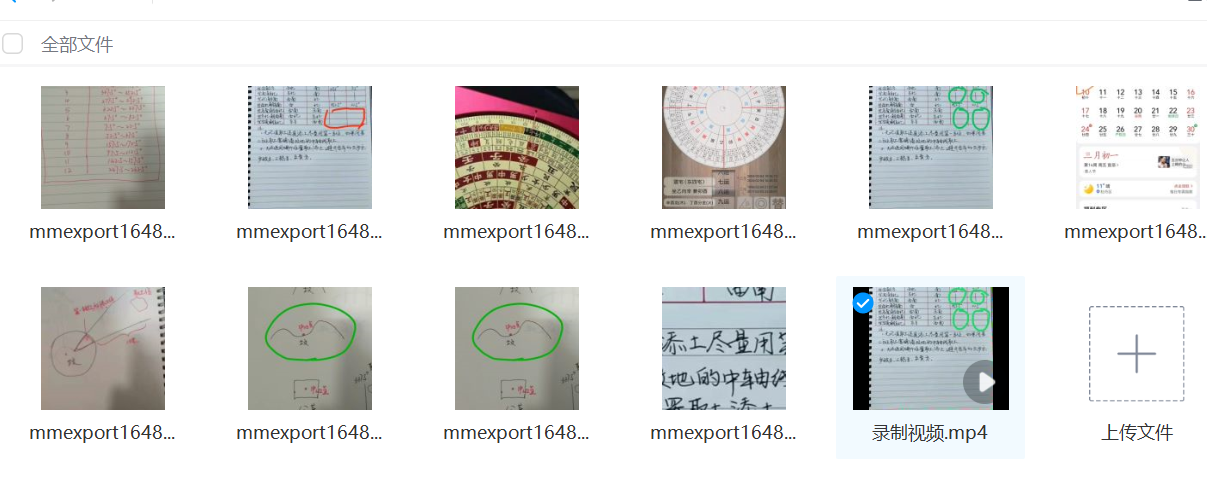The width and height of the screenshot is (1207, 490).
Task: Tap the 上传文件 upload tile
Action: 1136,355
